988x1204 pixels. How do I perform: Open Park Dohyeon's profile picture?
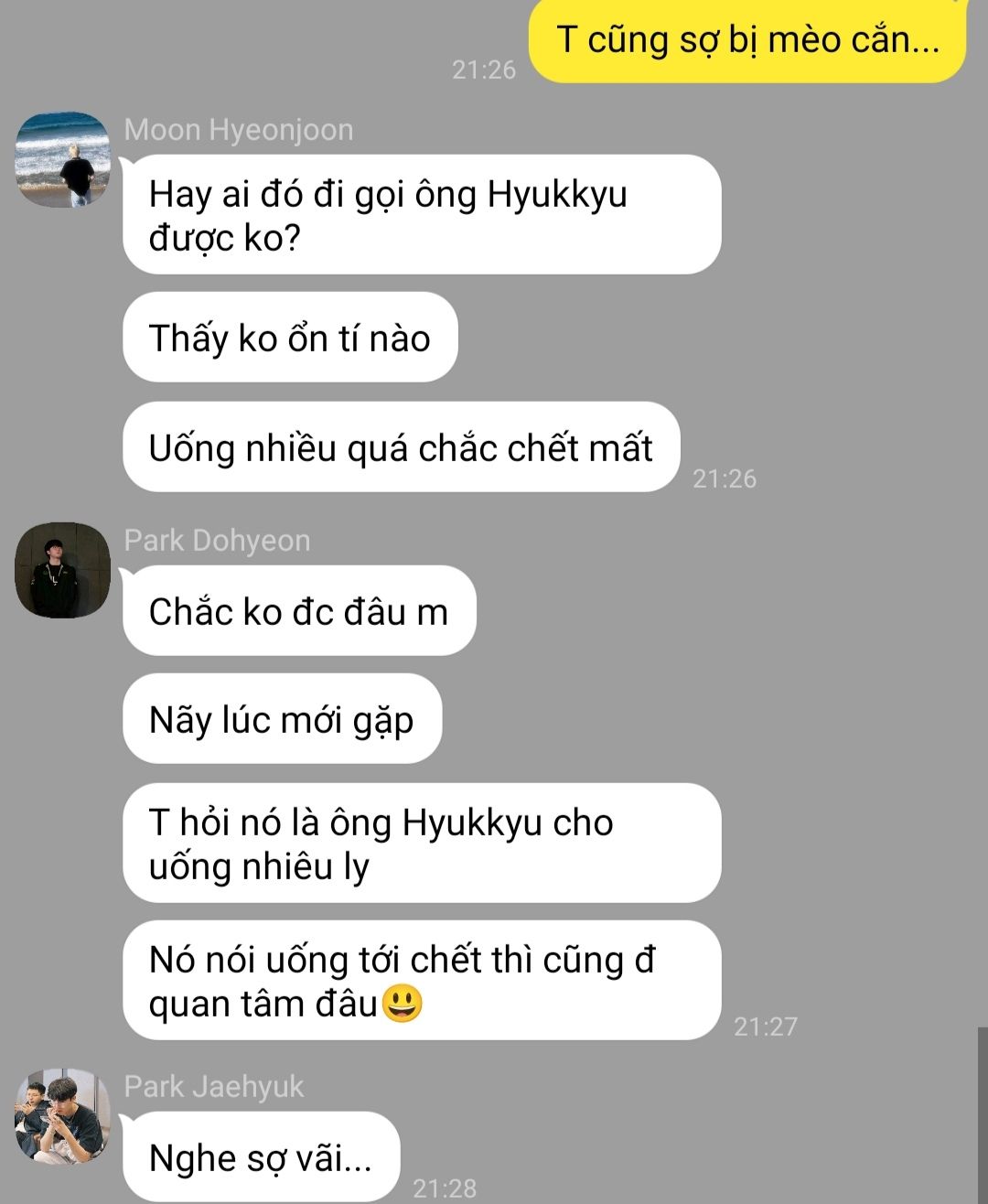(x=62, y=570)
